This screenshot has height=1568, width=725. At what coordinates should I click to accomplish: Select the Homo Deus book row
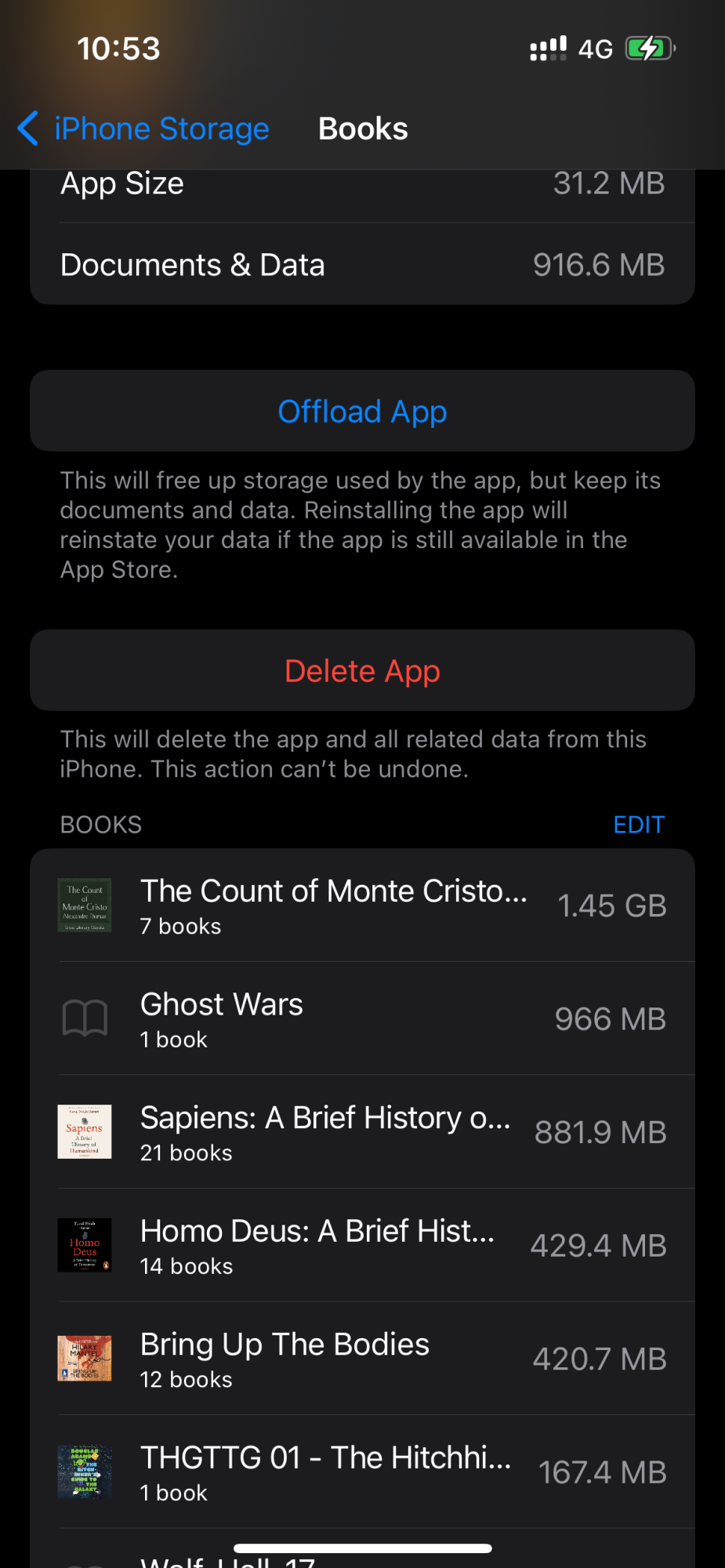point(362,1246)
